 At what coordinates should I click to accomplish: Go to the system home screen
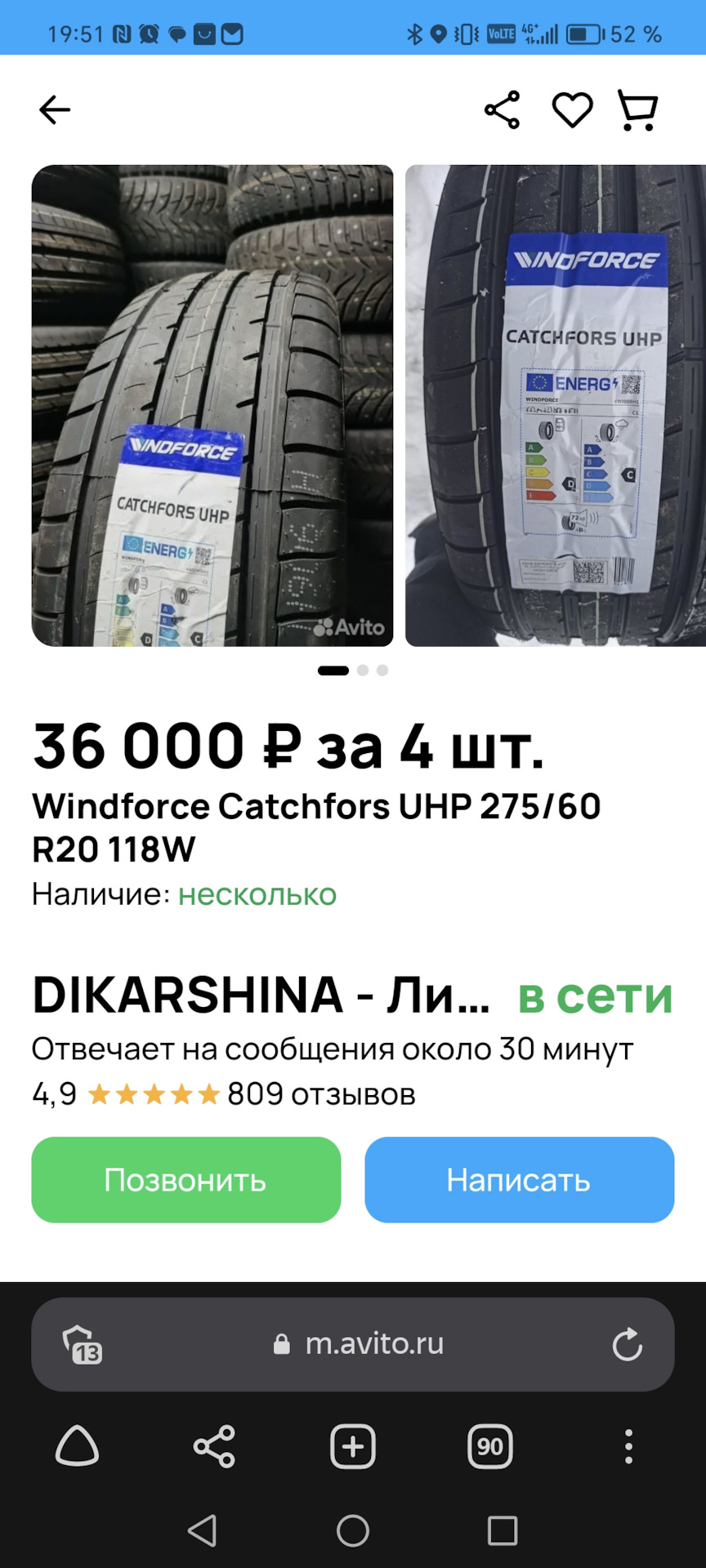click(352, 1530)
